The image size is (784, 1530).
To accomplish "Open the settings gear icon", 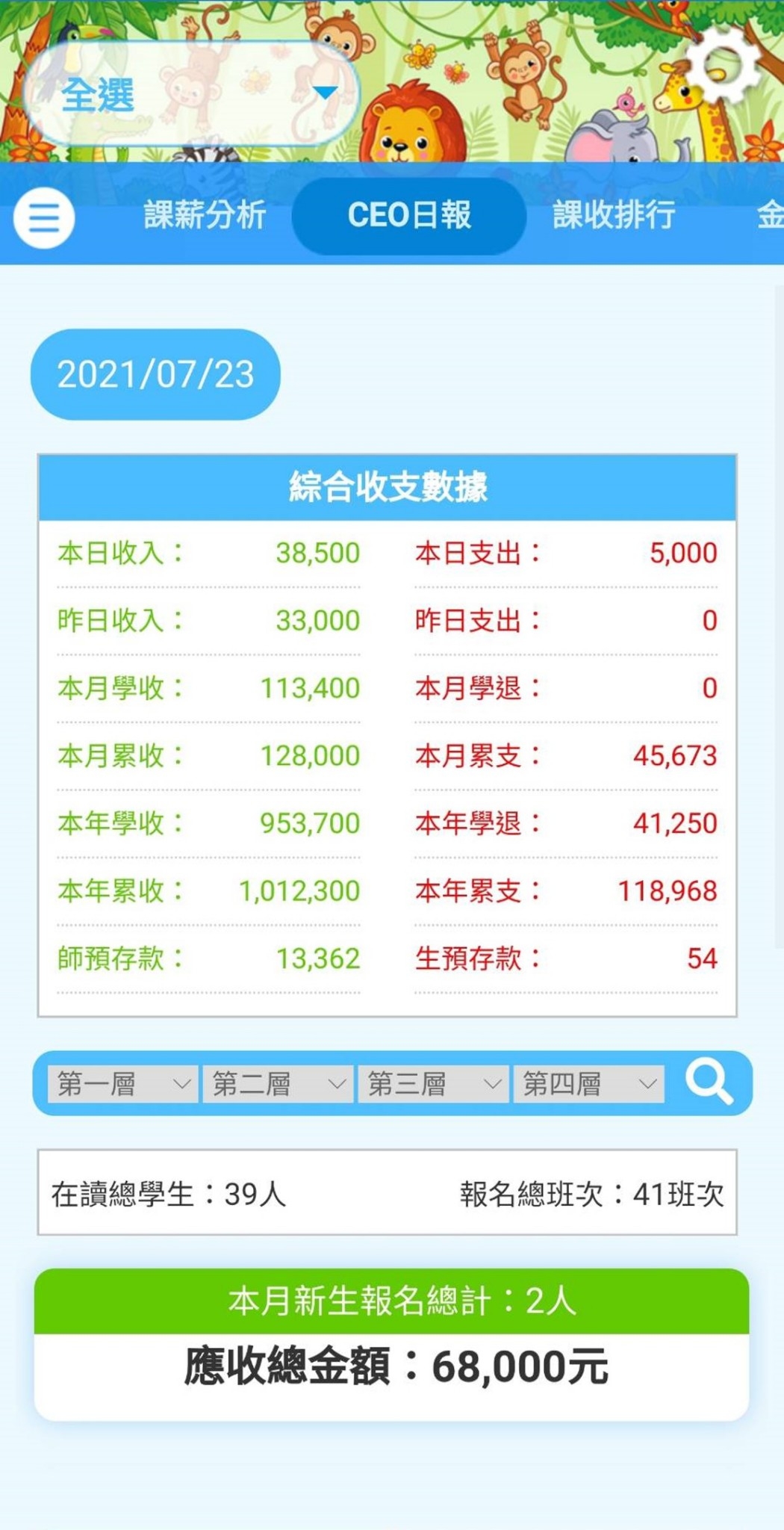I will [x=721, y=66].
